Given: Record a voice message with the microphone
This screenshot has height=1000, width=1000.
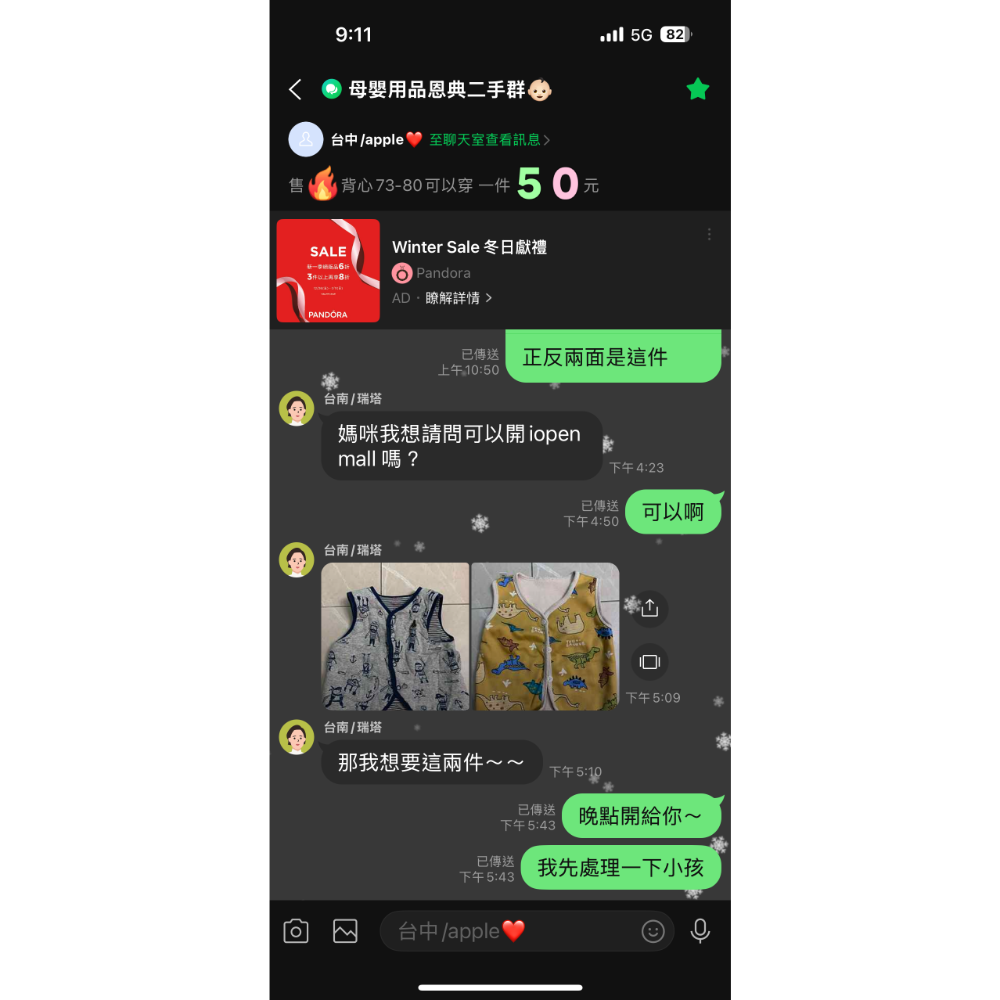Looking at the screenshot, I should [x=700, y=931].
